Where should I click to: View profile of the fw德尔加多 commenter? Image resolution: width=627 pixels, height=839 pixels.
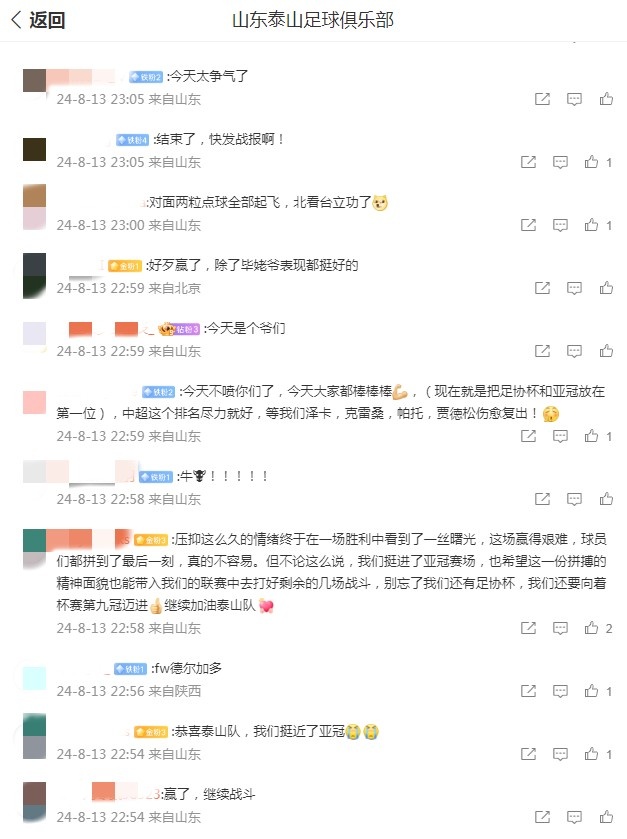[34, 678]
